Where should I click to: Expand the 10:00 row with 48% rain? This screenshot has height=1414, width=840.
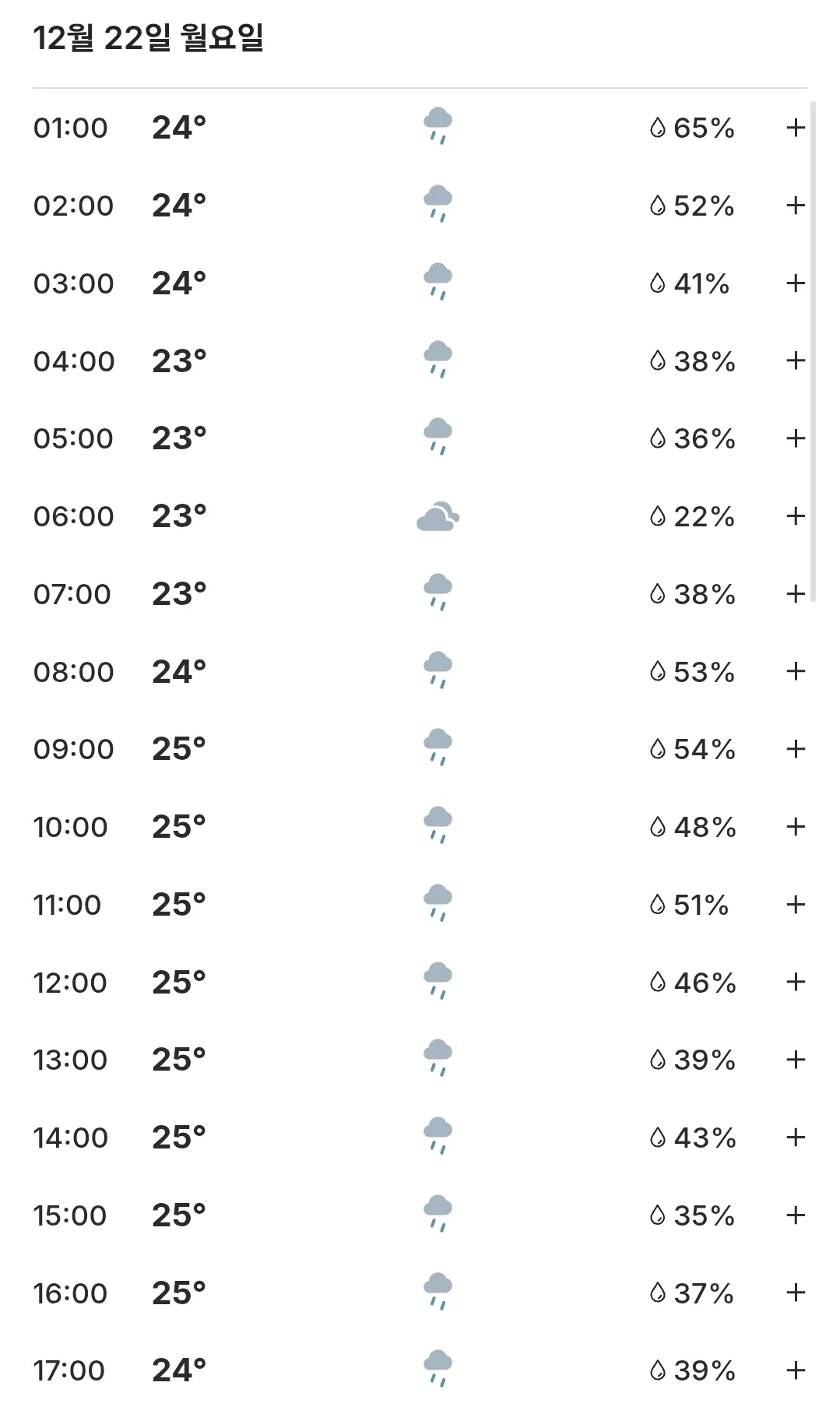point(795,827)
